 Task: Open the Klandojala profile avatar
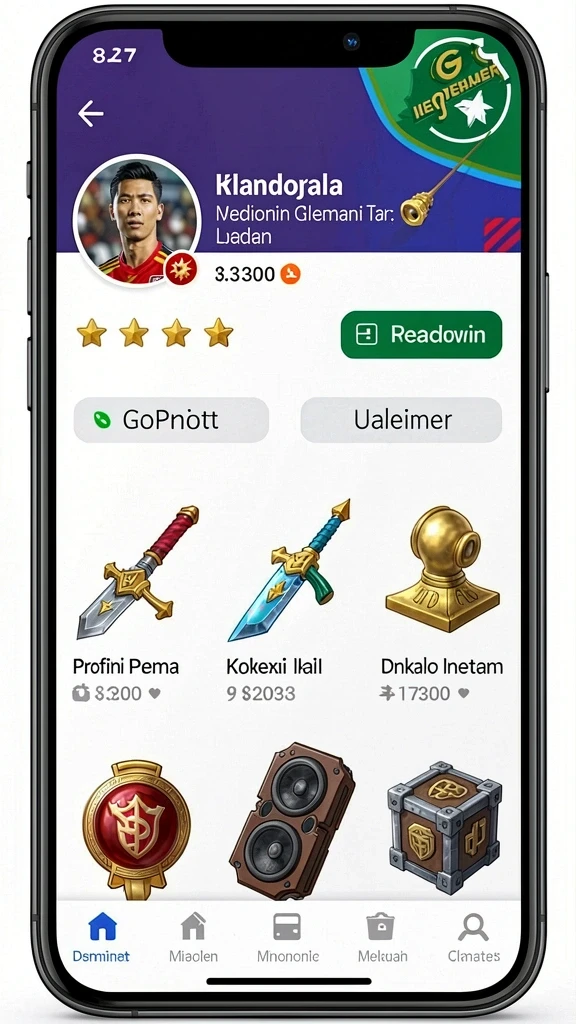[x=136, y=220]
